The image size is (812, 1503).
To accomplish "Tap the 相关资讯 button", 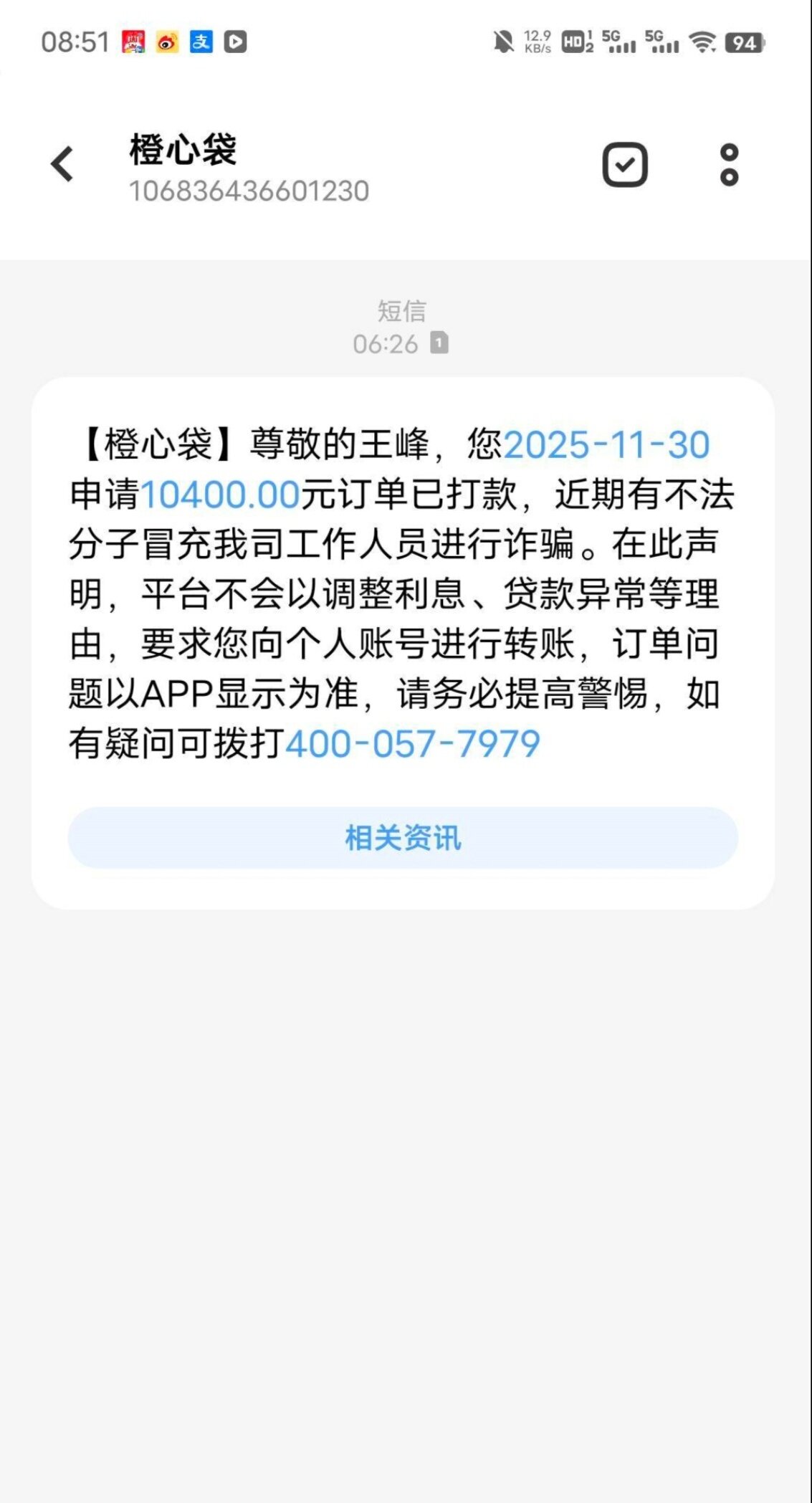I will (403, 837).
